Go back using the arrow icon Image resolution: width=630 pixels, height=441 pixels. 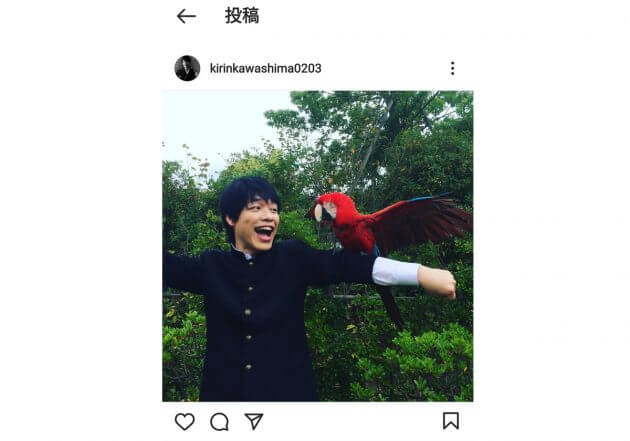point(186,16)
